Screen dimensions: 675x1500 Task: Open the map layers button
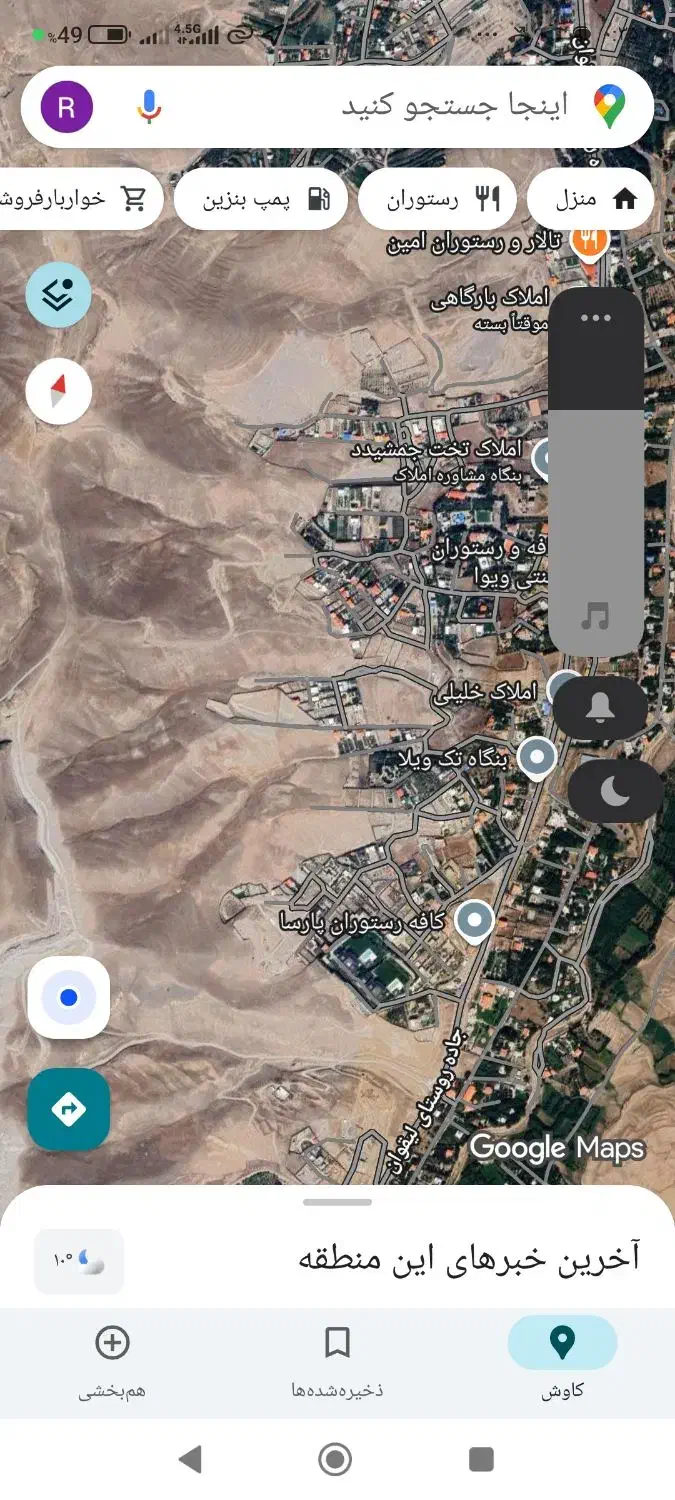pos(58,295)
